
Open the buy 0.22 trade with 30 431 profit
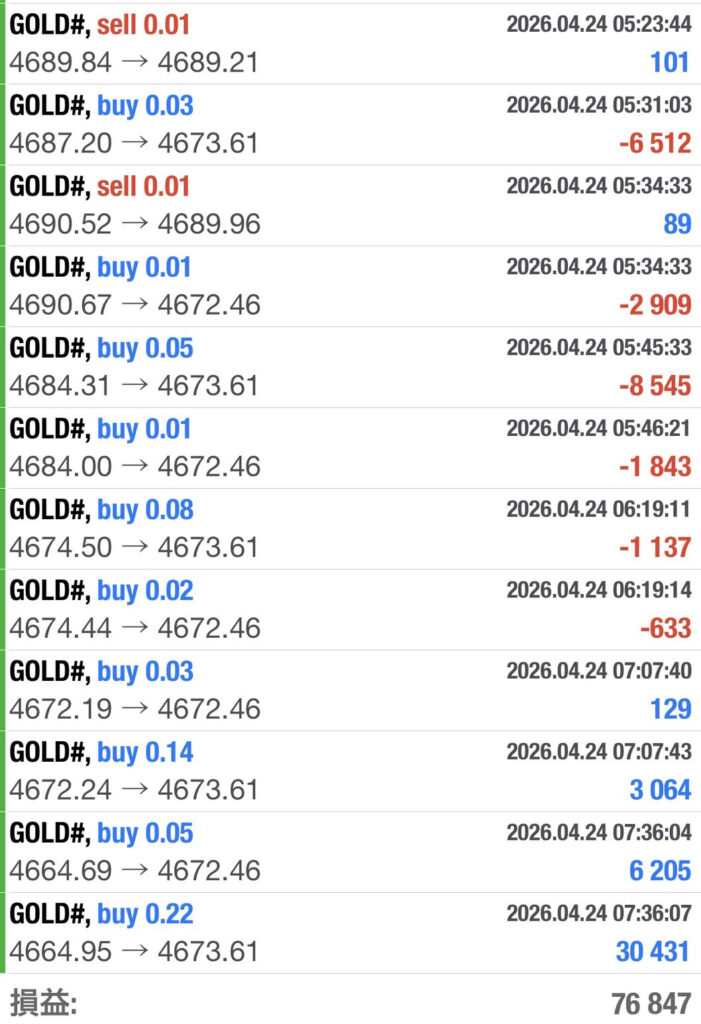pyautogui.click(x=350, y=933)
